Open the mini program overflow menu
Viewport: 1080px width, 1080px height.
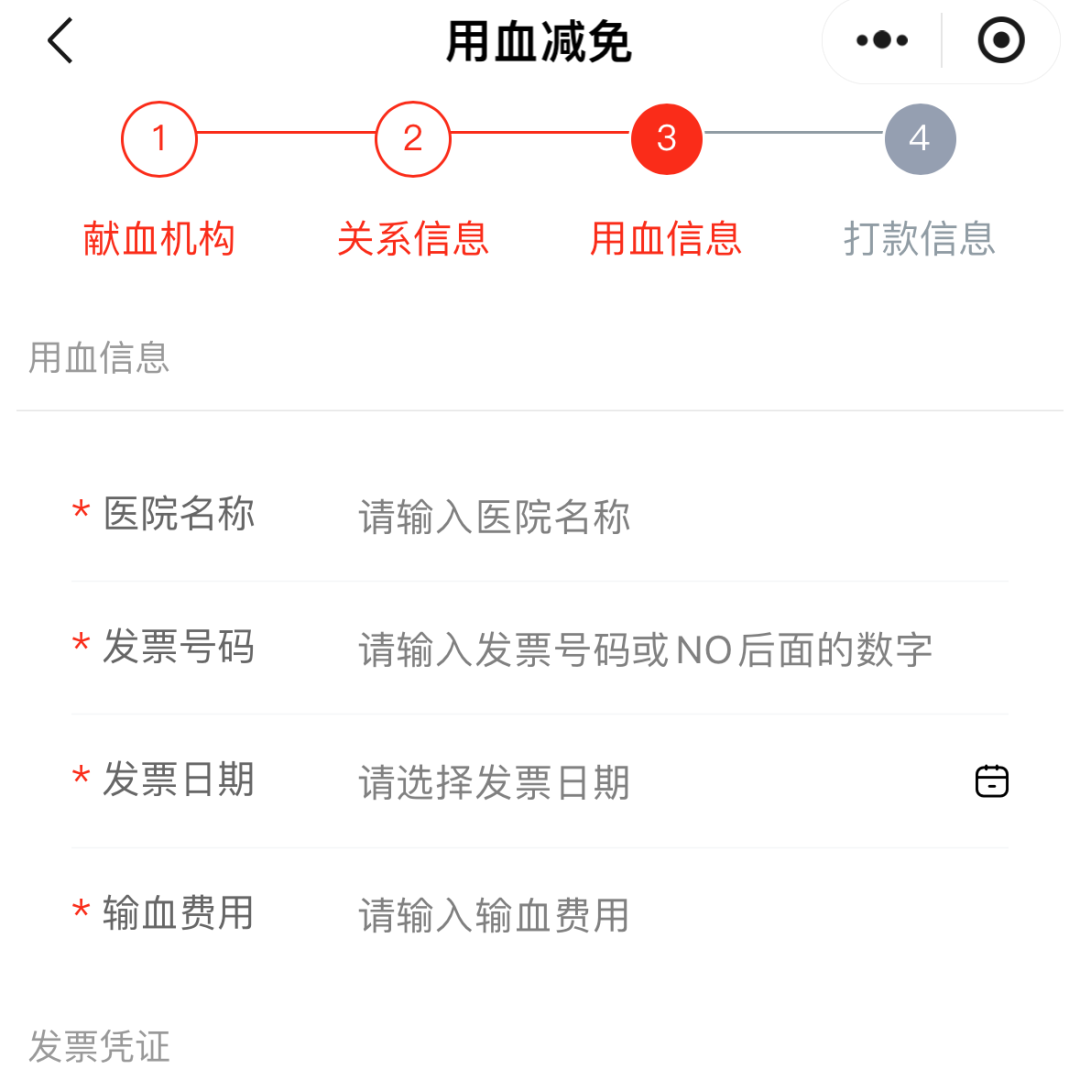coord(882,41)
